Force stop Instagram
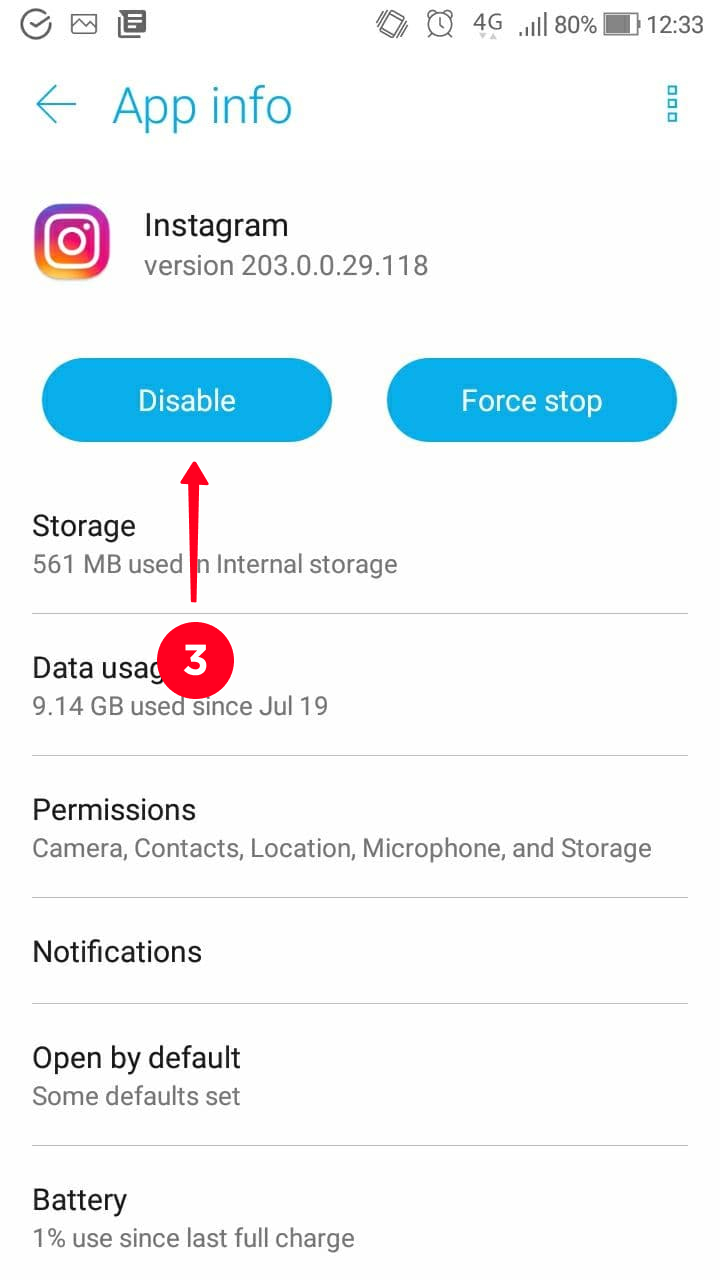This screenshot has height=1280, width=720. click(x=532, y=400)
